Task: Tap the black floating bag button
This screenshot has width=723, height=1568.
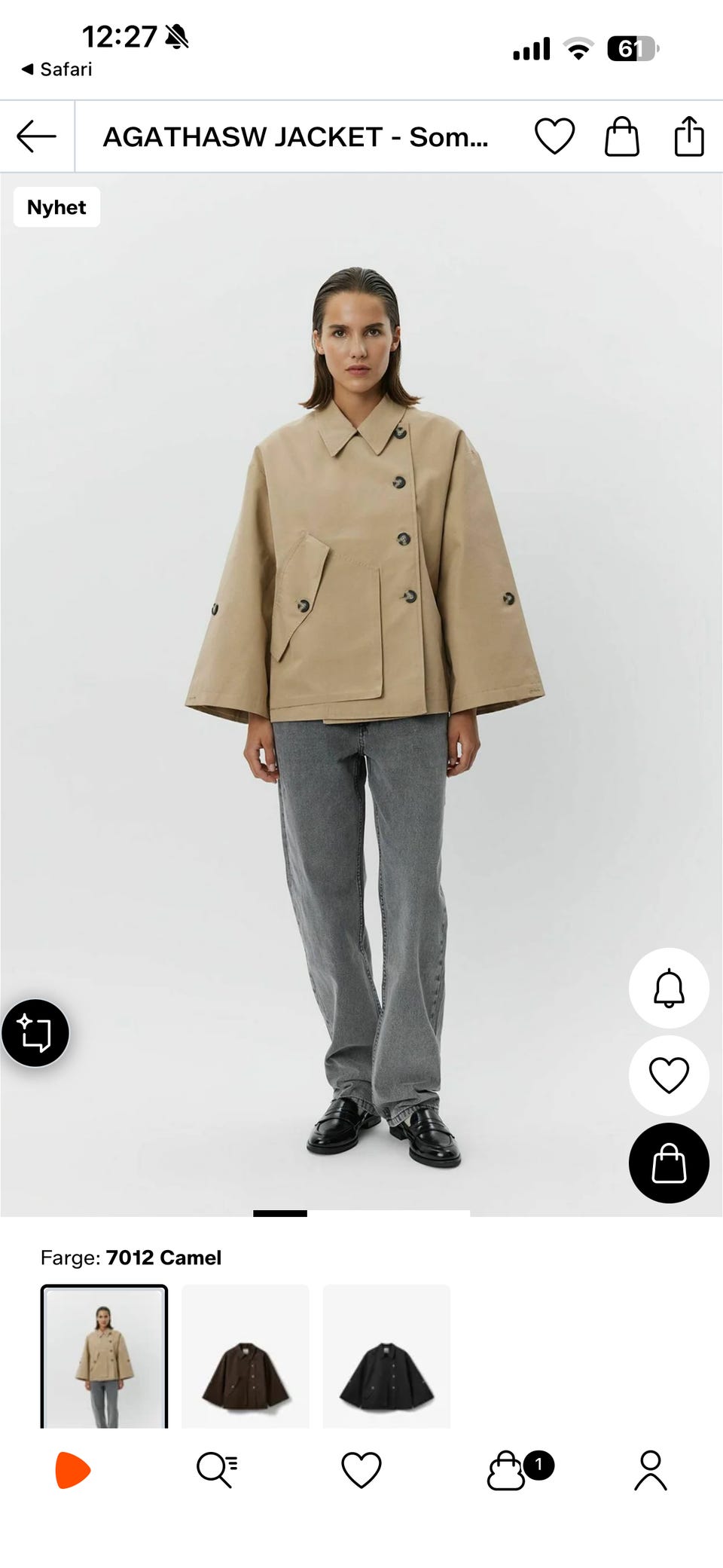Action: tap(669, 1163)
